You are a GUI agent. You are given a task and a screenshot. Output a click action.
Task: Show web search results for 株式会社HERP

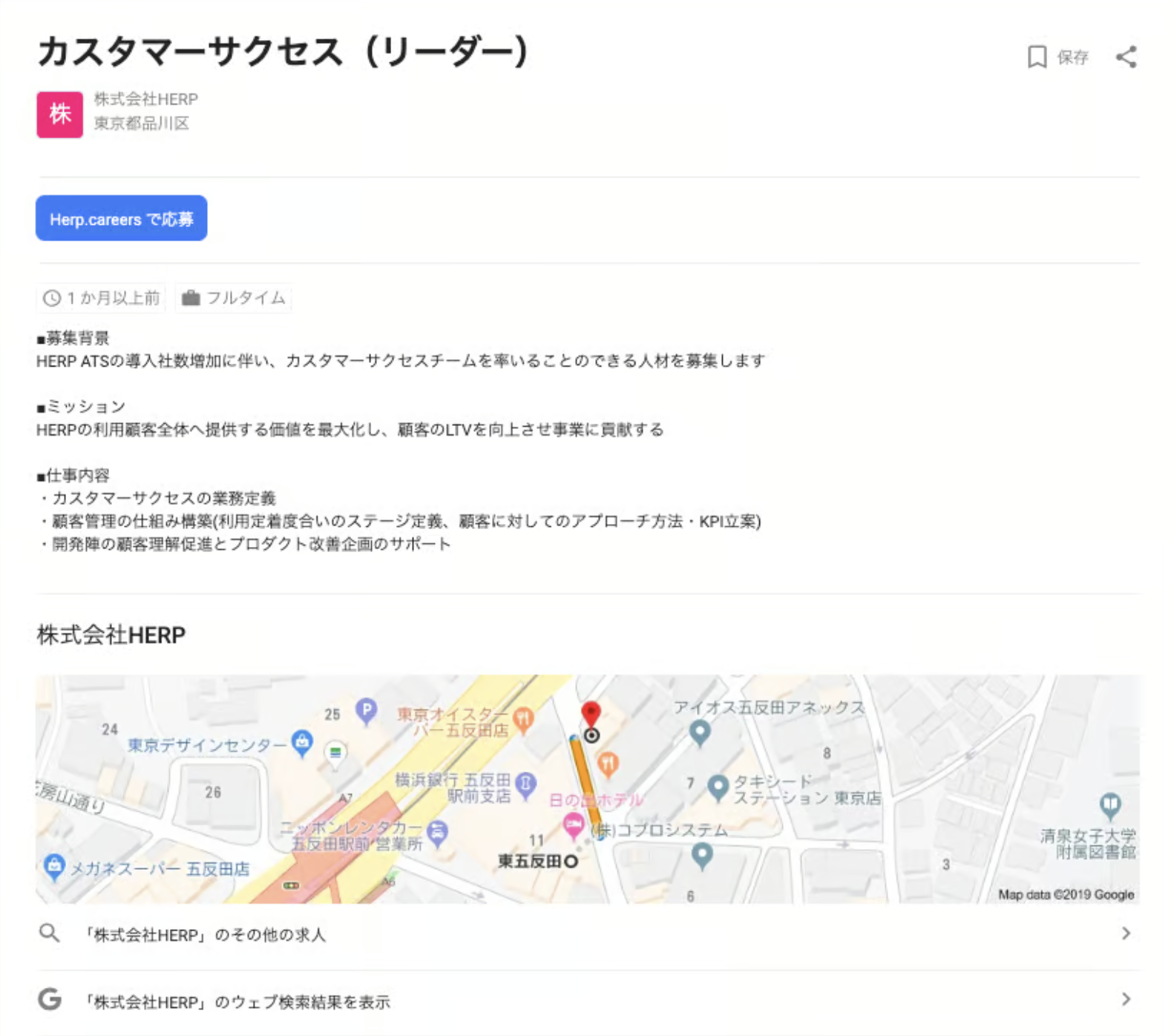(586, 1000)
